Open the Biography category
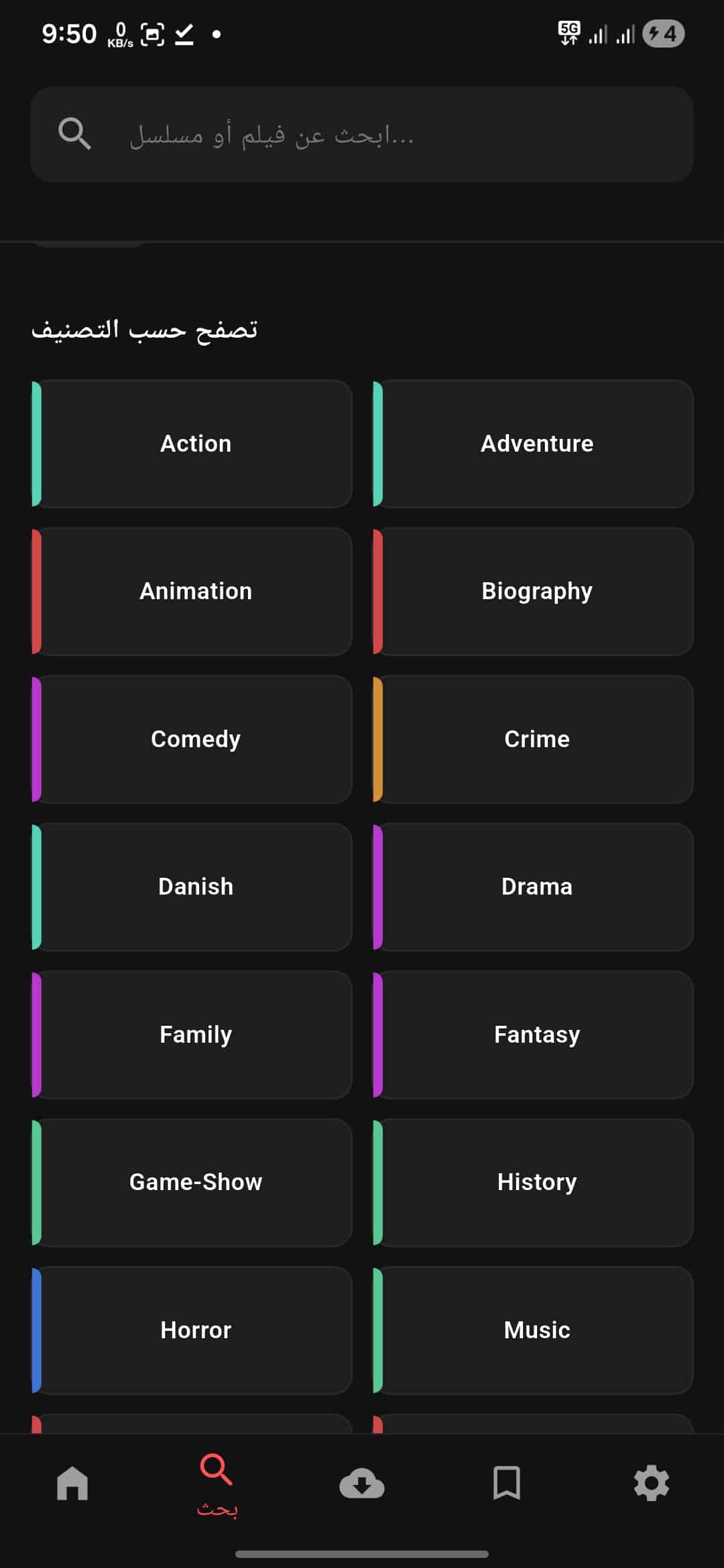This screenshot has width=724, height=1568. (x=536, y=590)
